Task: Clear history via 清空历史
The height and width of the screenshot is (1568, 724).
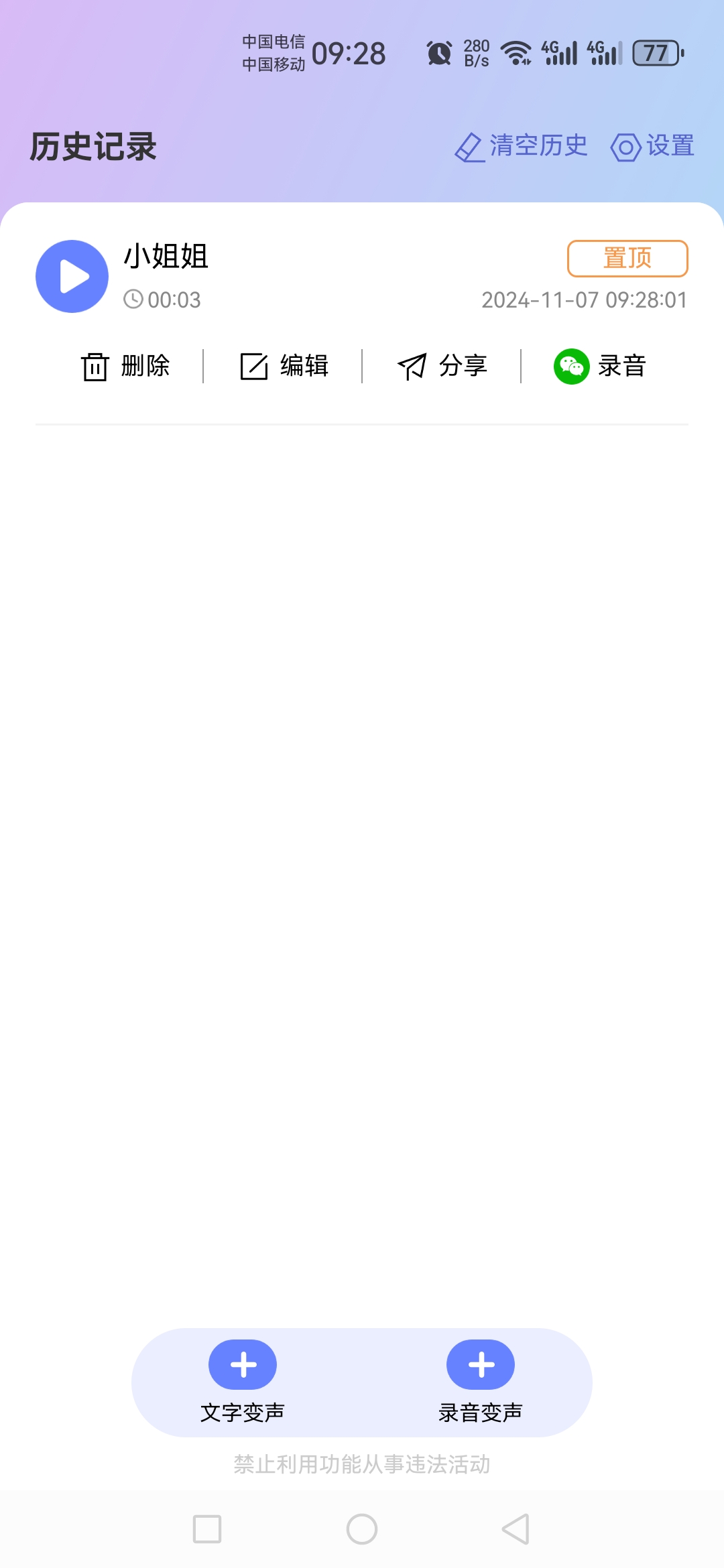Action: click(x=522, y=146)
